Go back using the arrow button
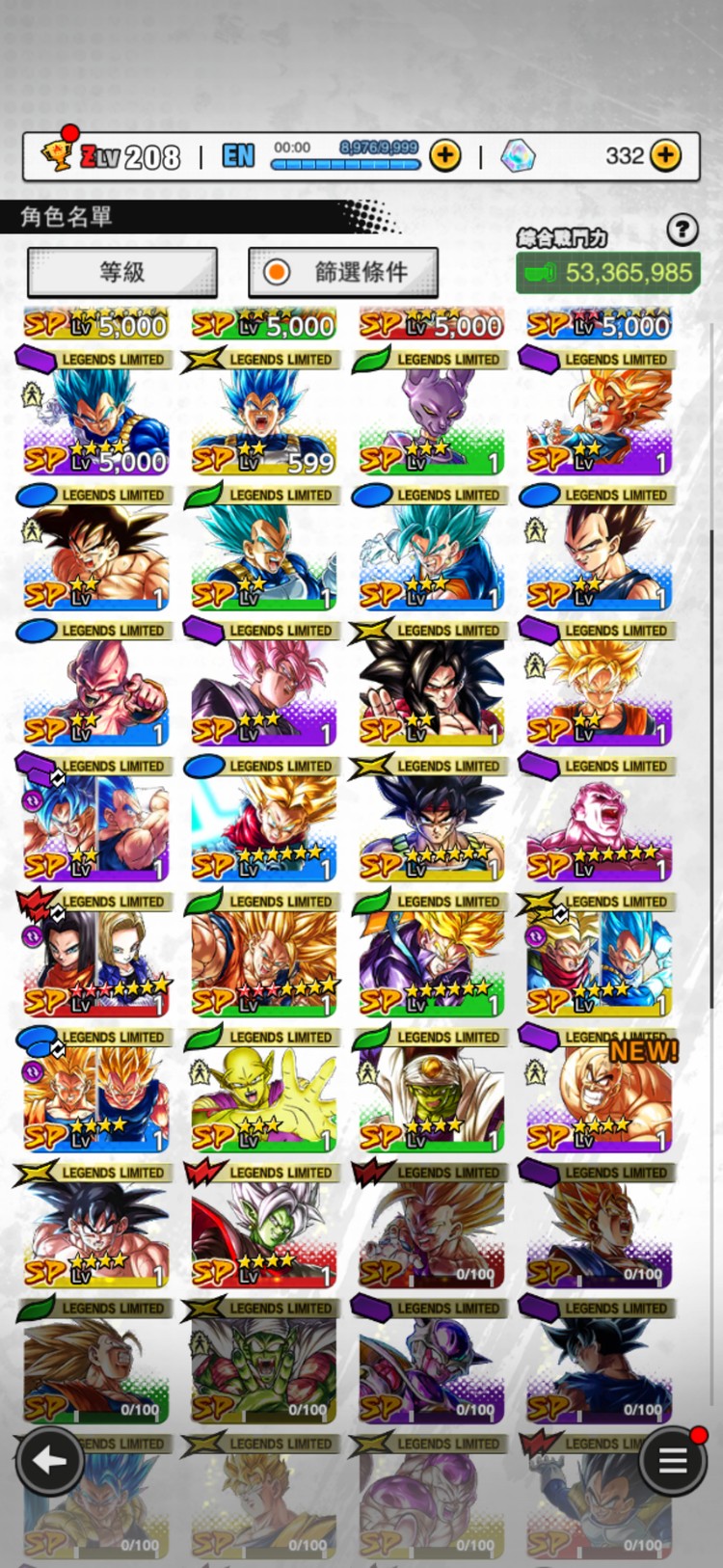Screen dimensions: 723x1568 pyautogui.click(x=49, y=1461)
